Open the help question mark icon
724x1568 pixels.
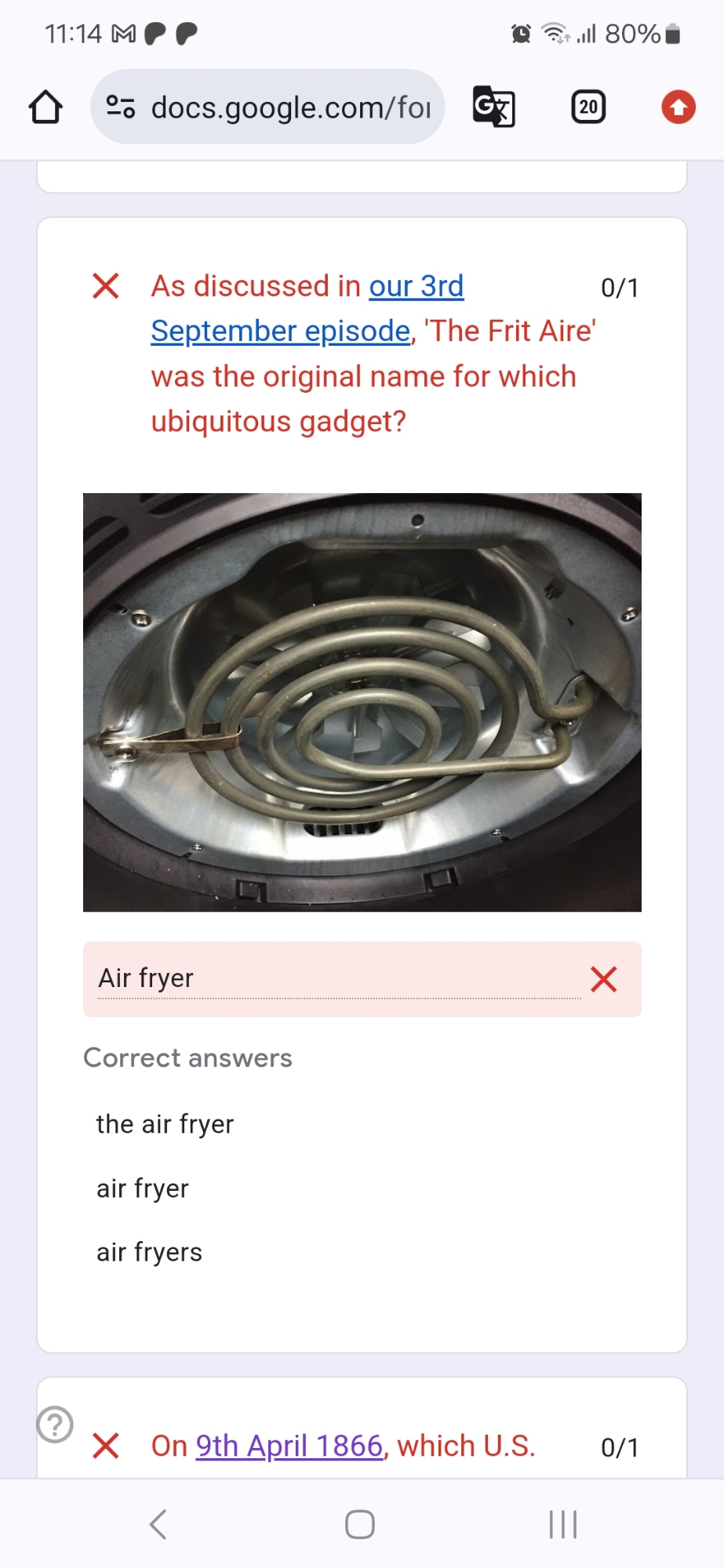point(55,1425)
